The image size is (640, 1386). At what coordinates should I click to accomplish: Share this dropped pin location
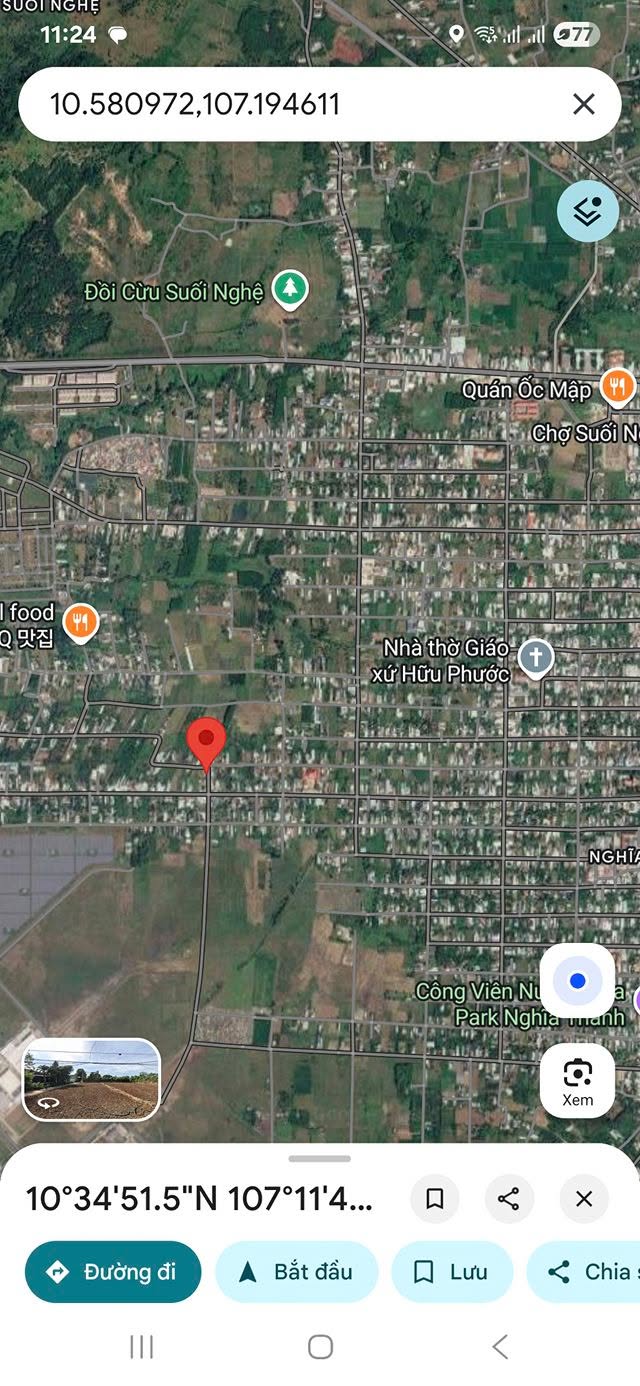click(509, 1199)
